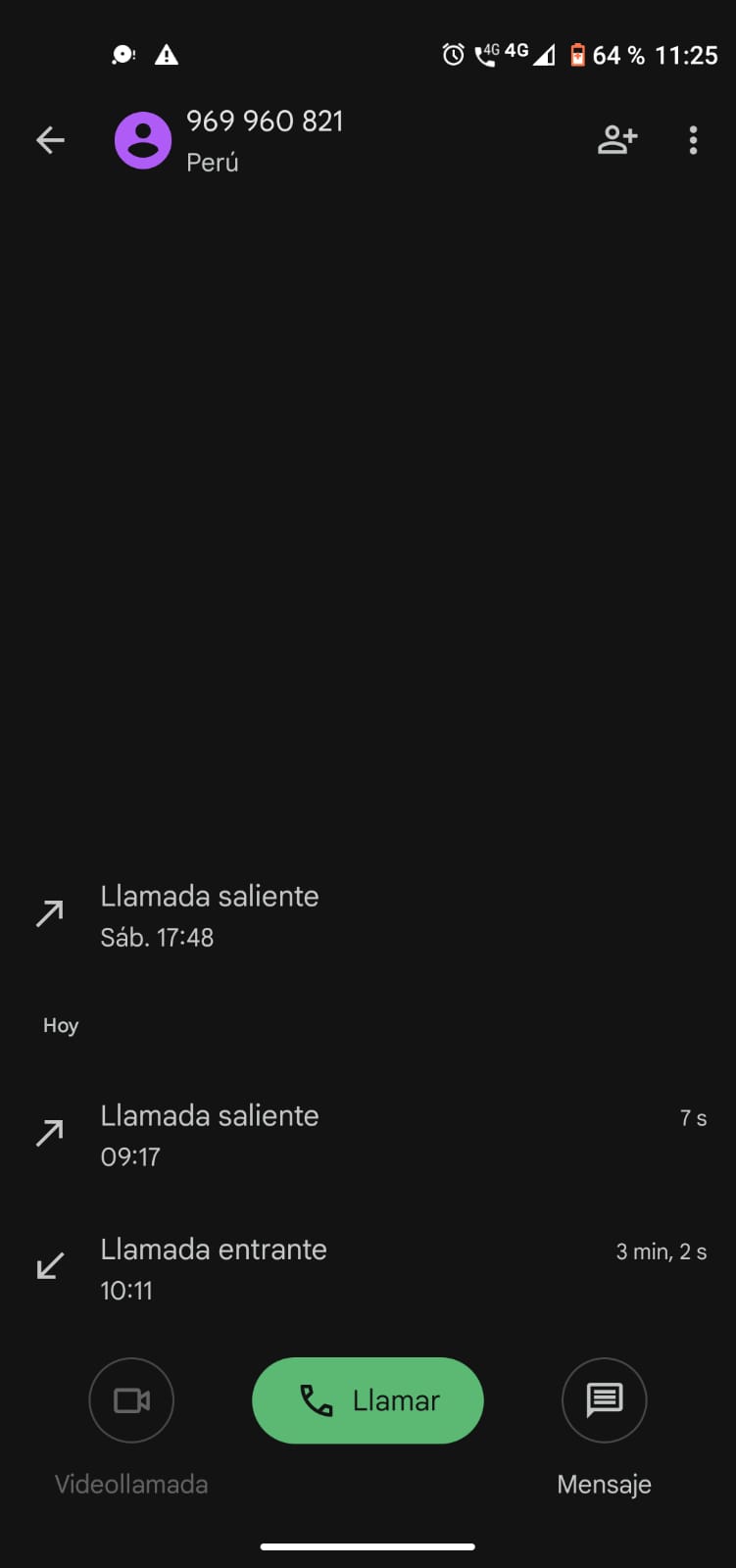Tap the purple contact avatar

coord(143,141)
